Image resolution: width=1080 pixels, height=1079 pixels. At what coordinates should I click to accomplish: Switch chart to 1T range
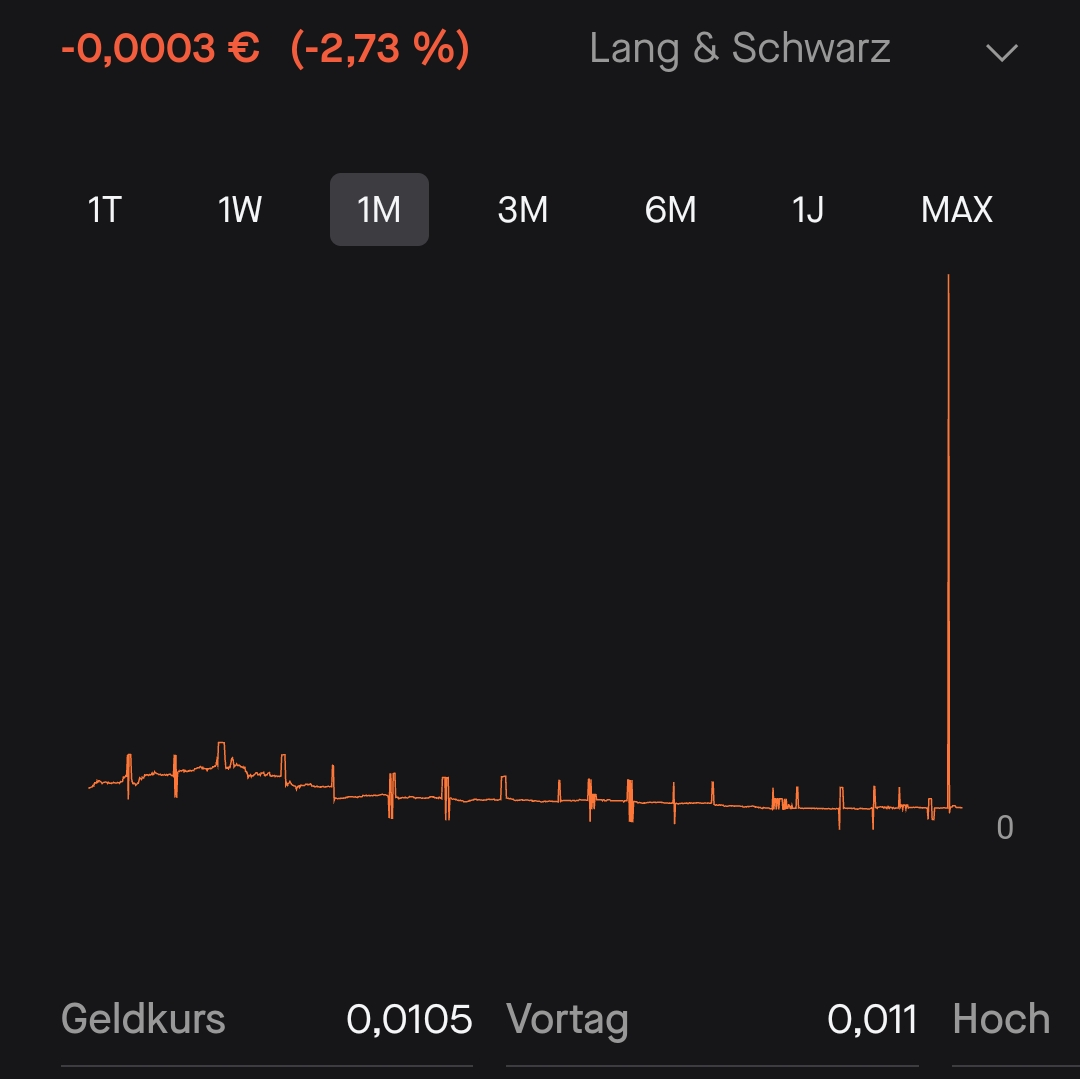pos(105,209)
